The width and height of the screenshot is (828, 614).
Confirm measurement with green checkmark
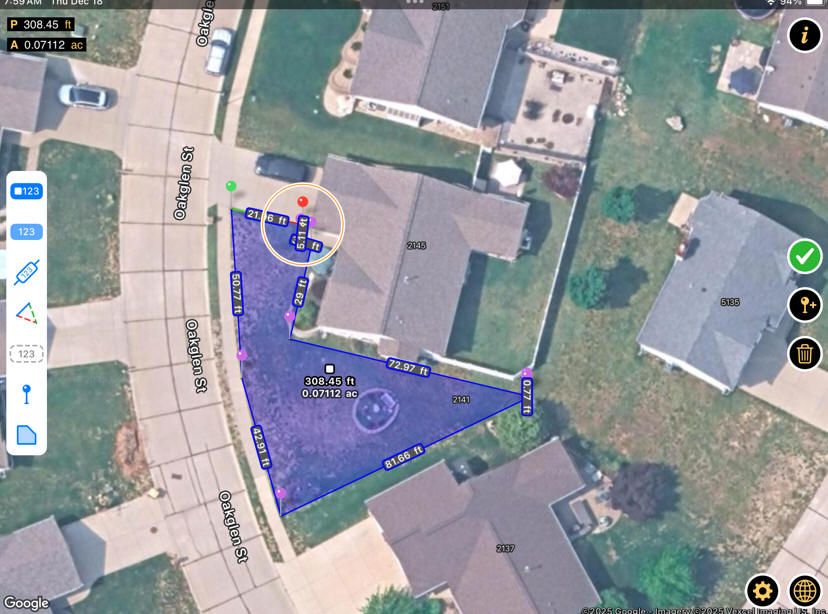[804, 256]
